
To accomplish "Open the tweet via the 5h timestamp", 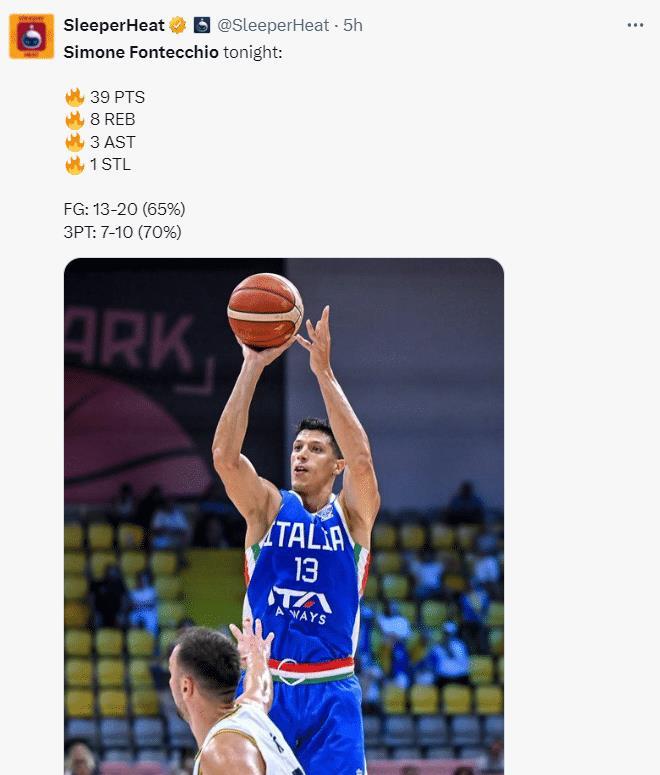I will point(353,25).
